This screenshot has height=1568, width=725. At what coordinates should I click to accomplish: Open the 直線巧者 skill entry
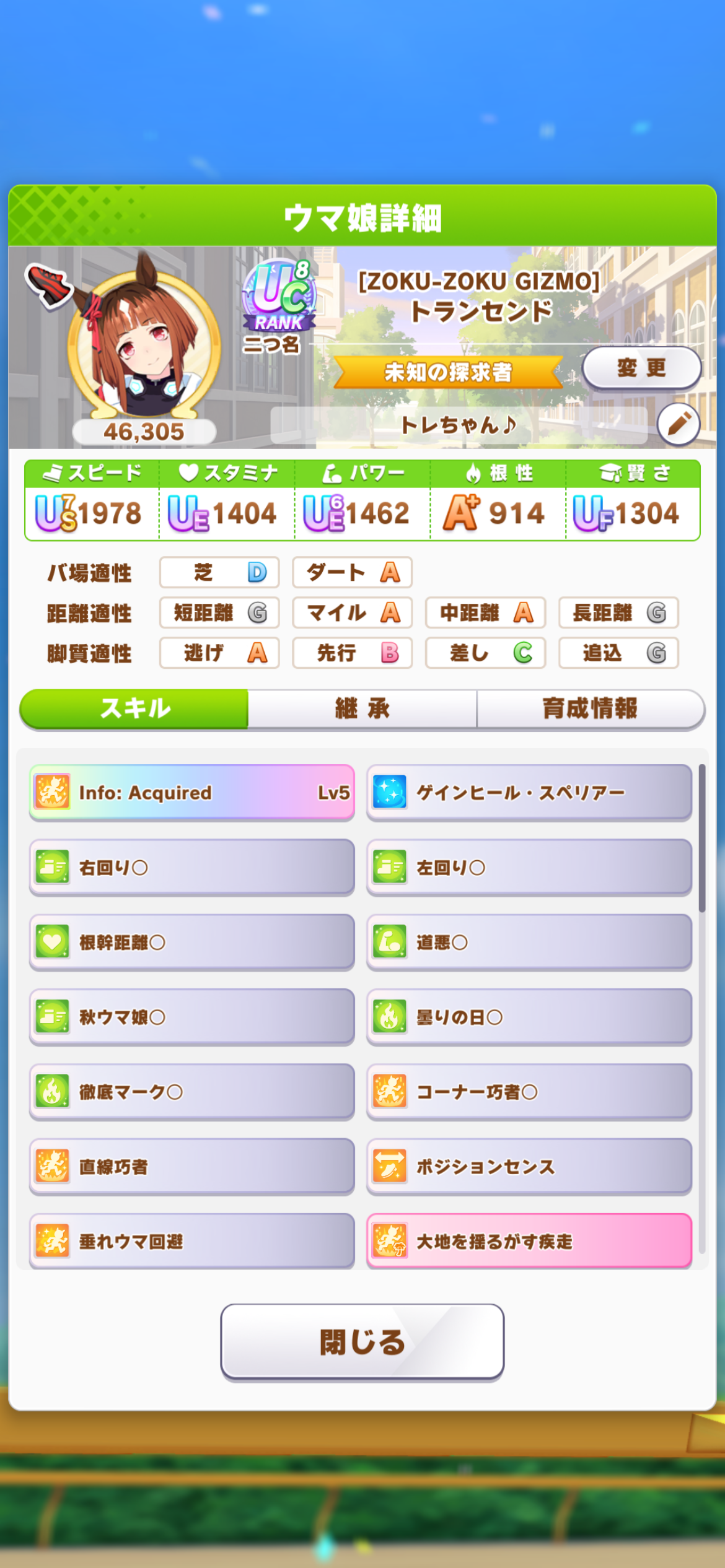(x=192, y=1167)
